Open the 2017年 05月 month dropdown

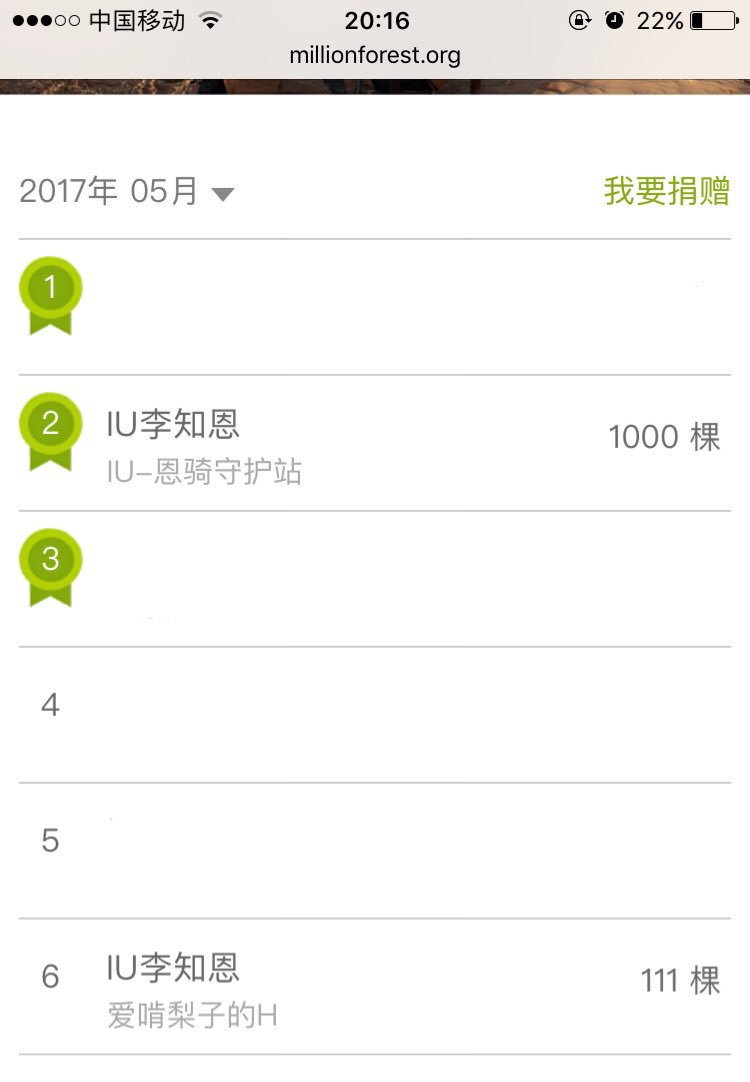click(127, 191)
